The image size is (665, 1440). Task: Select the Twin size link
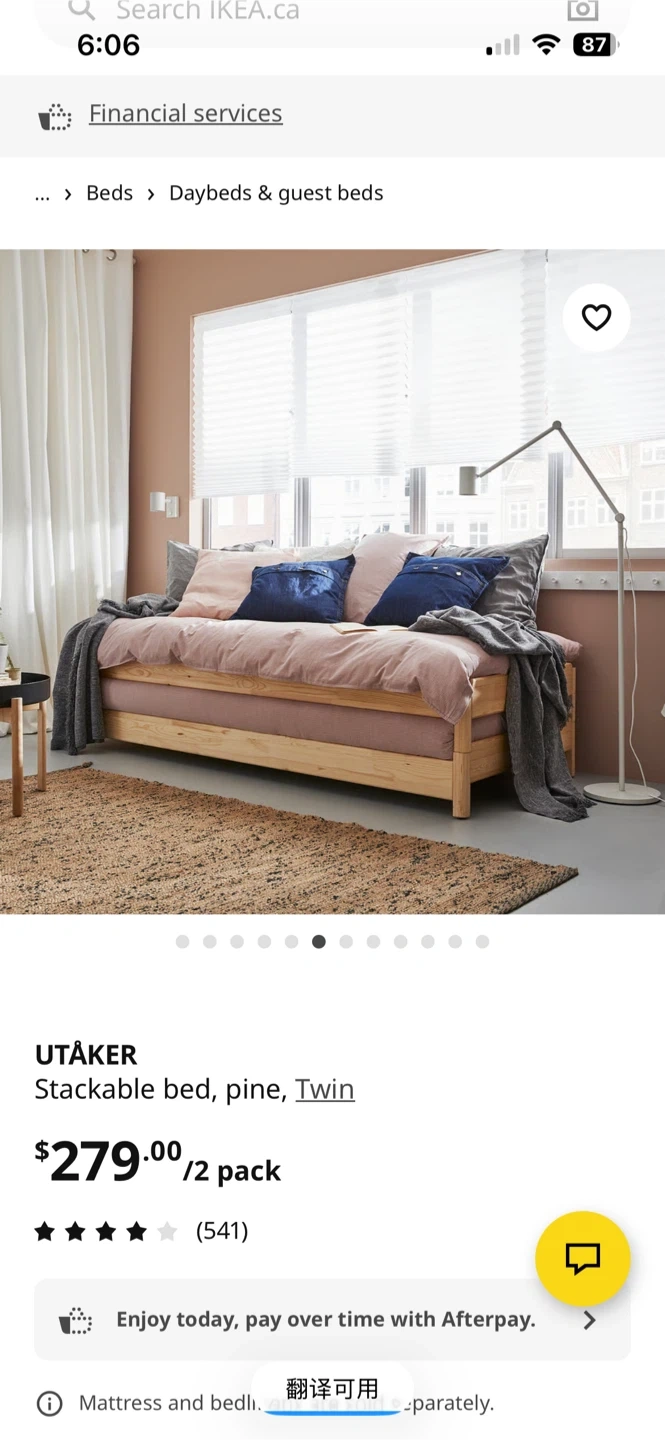(325, 1089)
